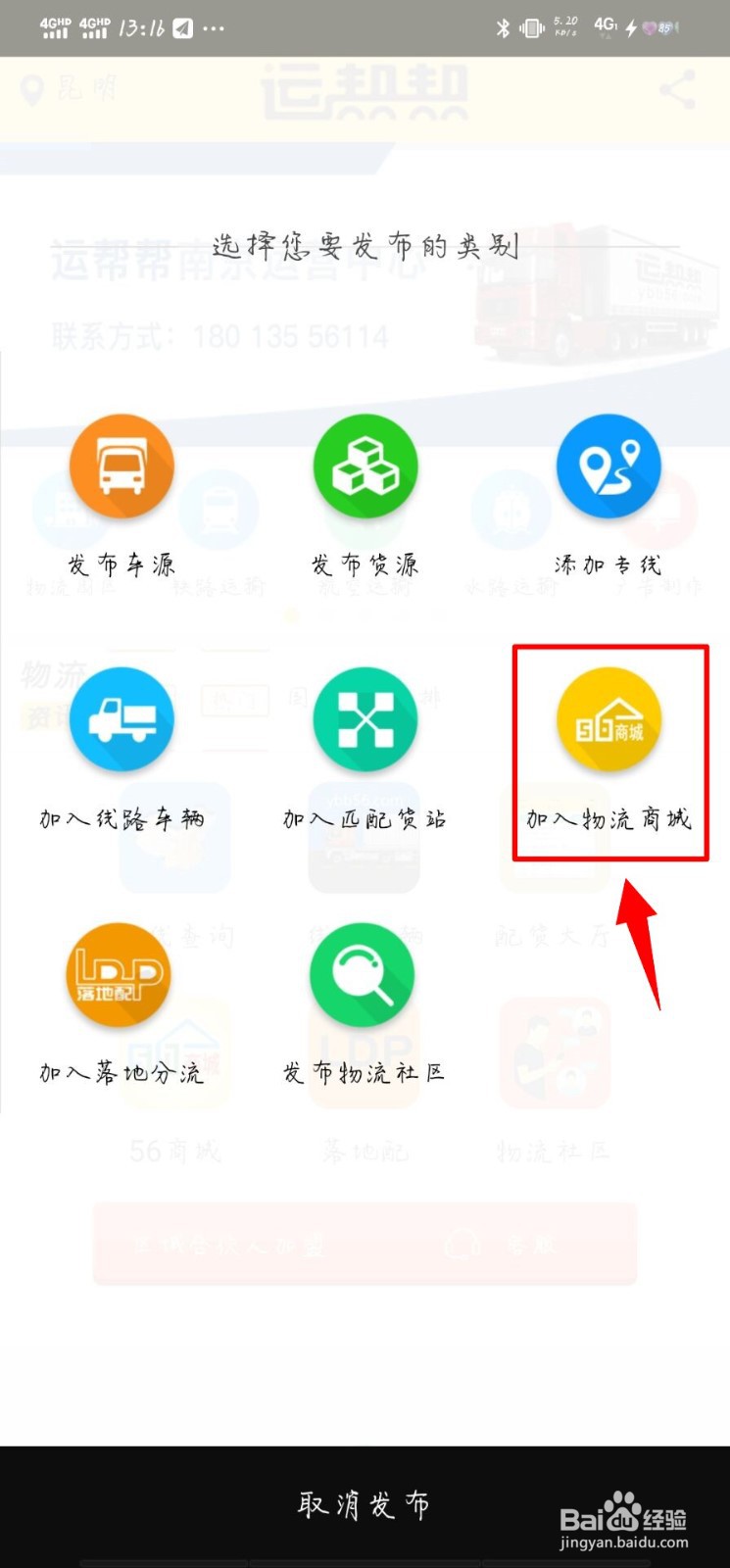Tap the 发布物流社区 magnifier icon
Viewport: 730px width, 1568px height.
click(x=364, y=975)
